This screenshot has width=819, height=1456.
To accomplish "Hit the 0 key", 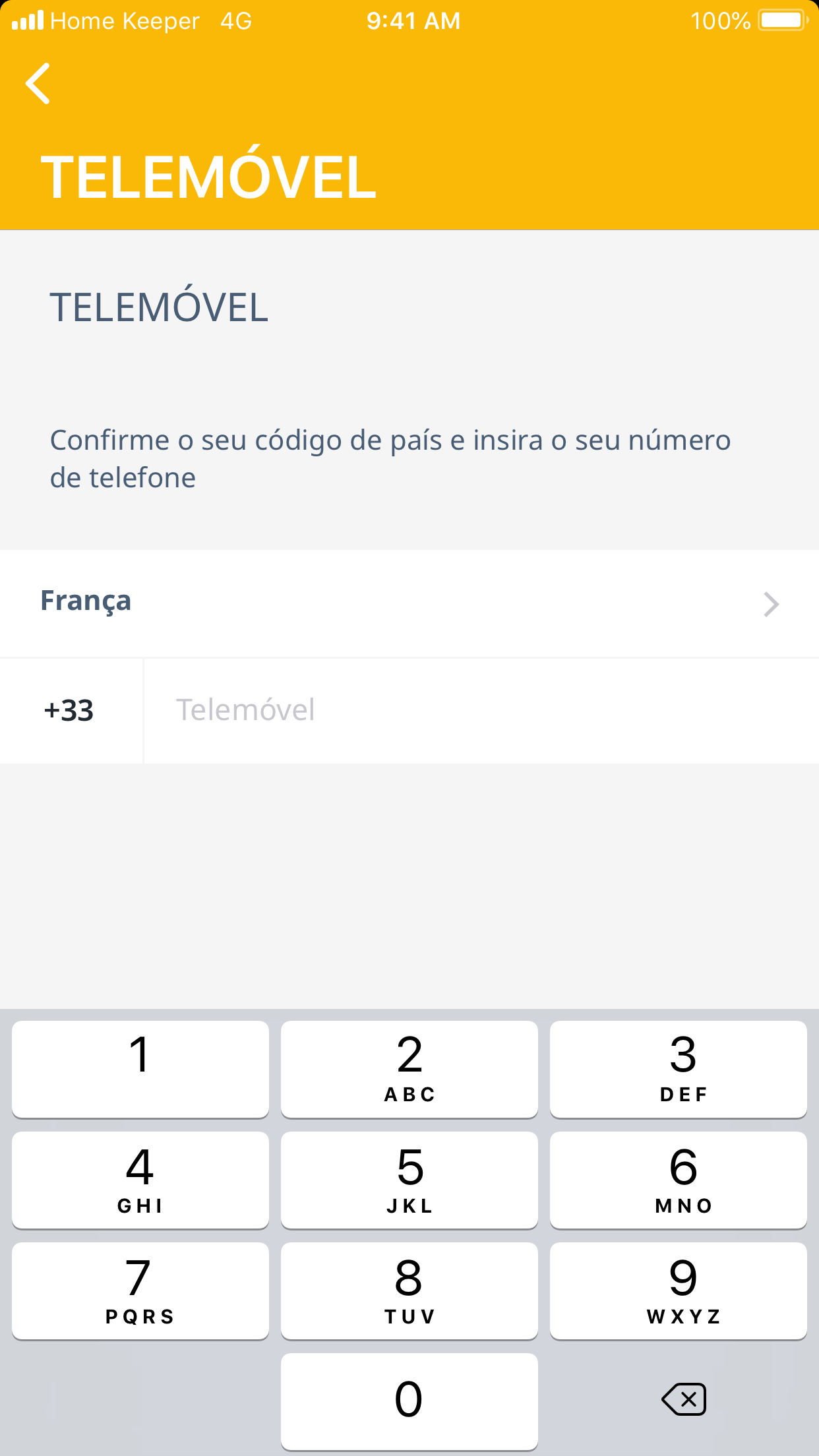I will coord(409,1401).
